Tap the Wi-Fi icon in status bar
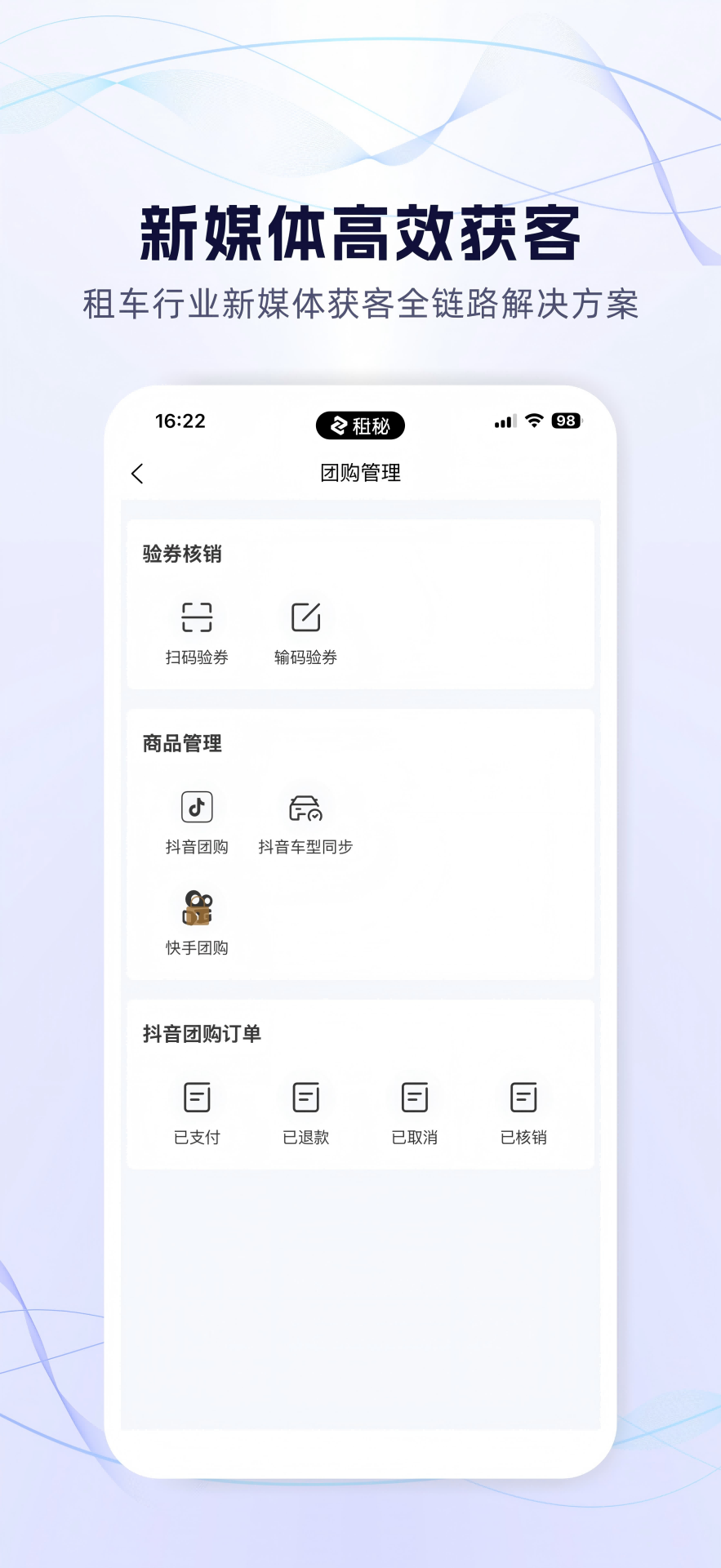This screenshot has height=1568, width=721. tap(535, 421)
